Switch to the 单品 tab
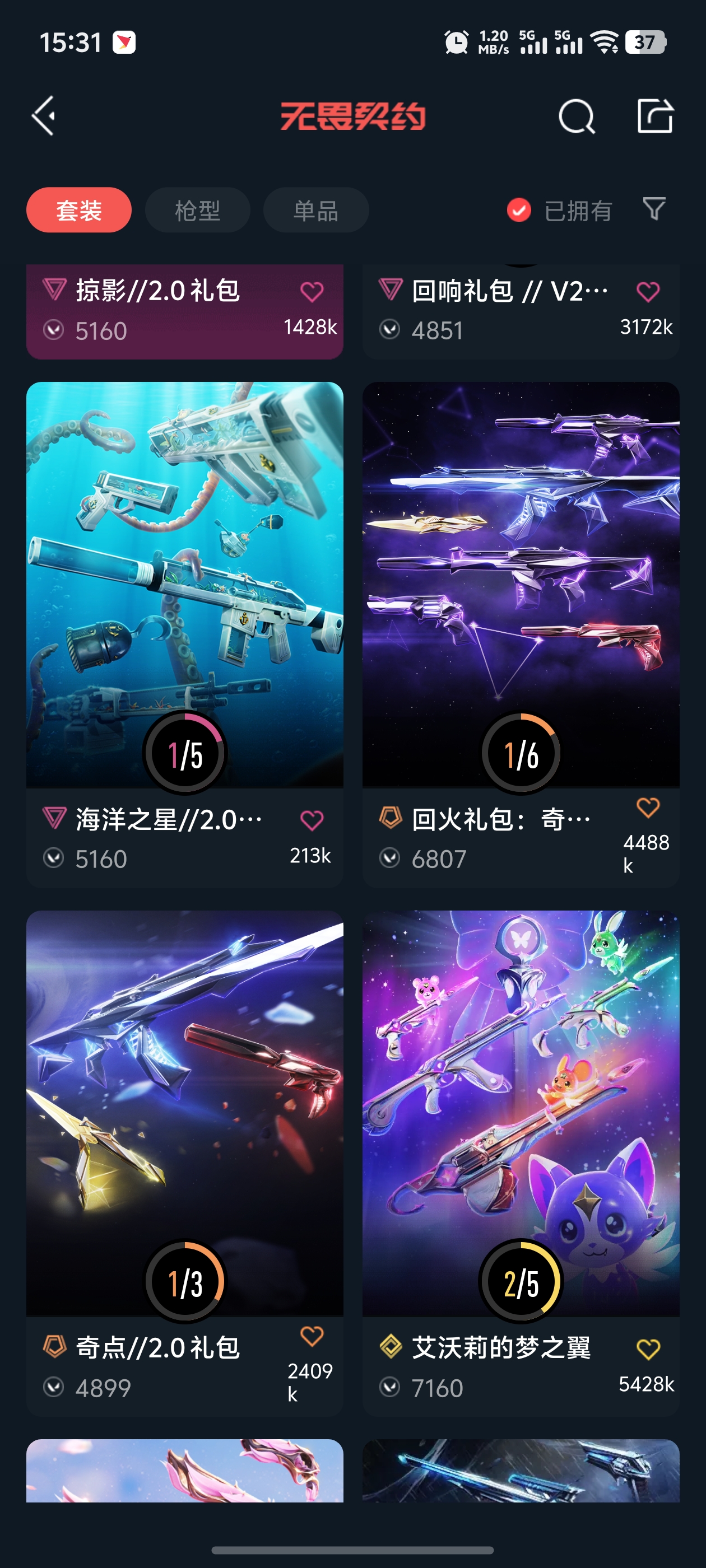 [x=315, y=209]
